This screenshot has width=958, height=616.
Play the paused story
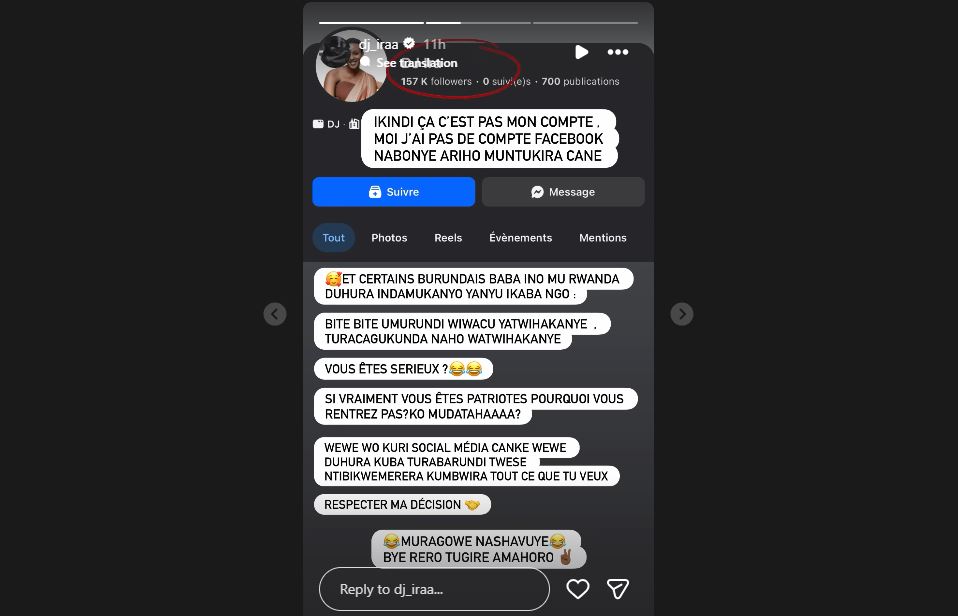581,52
